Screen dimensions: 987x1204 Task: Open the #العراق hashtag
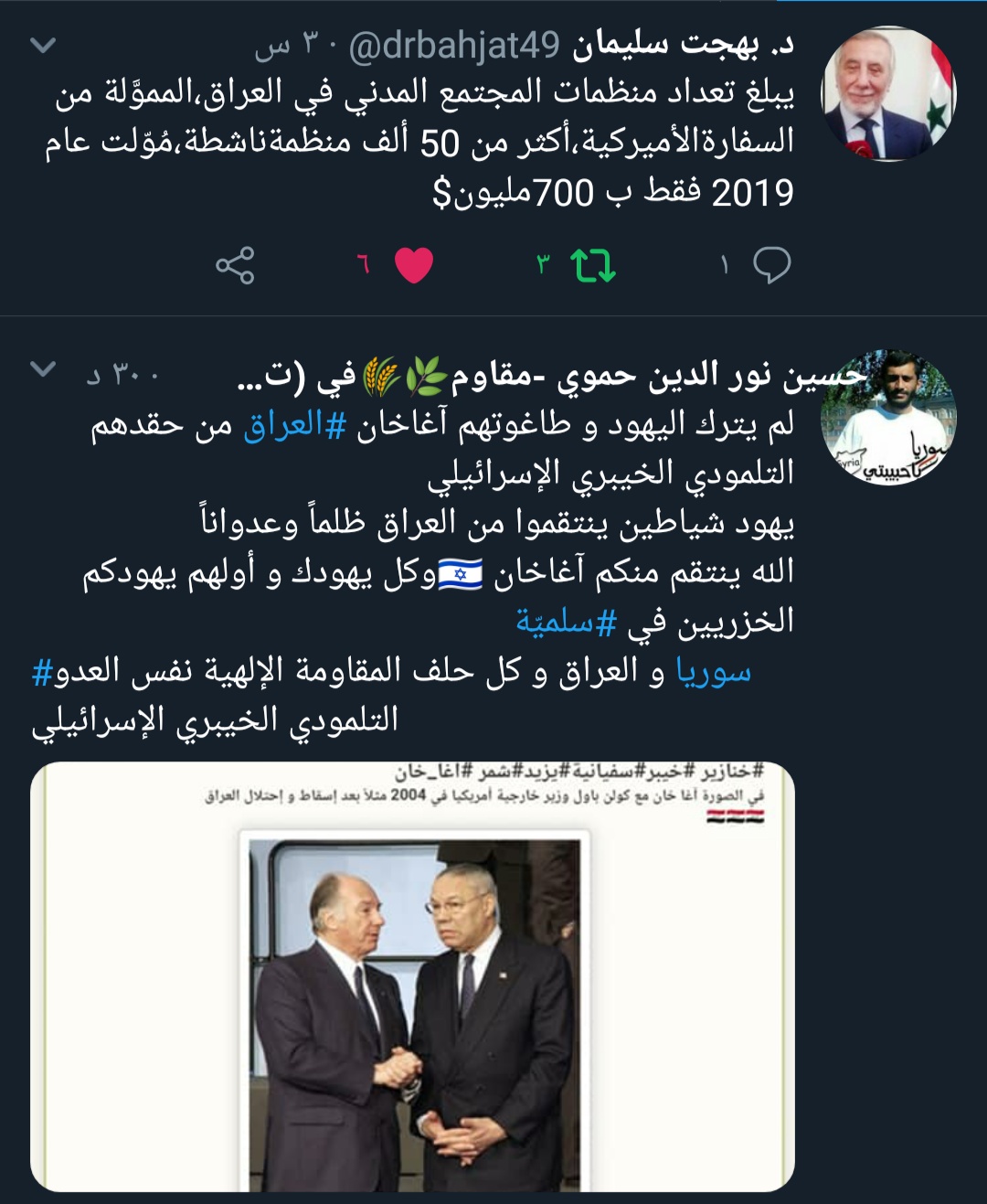(295, 426)
